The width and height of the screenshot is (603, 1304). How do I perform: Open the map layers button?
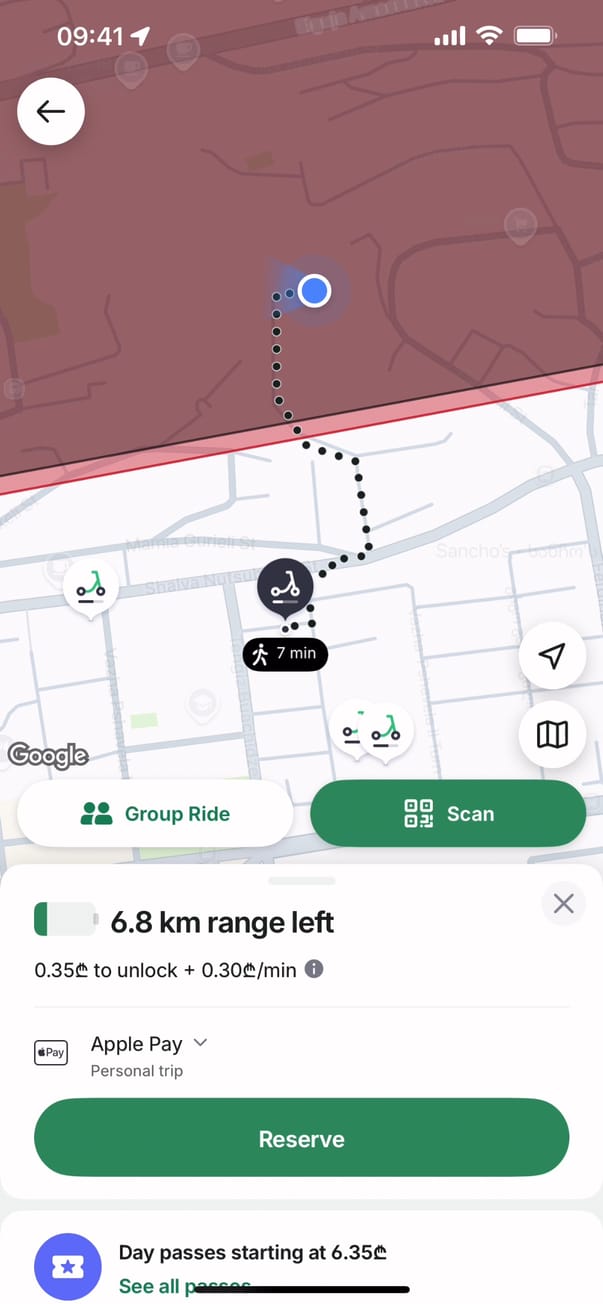552,735
